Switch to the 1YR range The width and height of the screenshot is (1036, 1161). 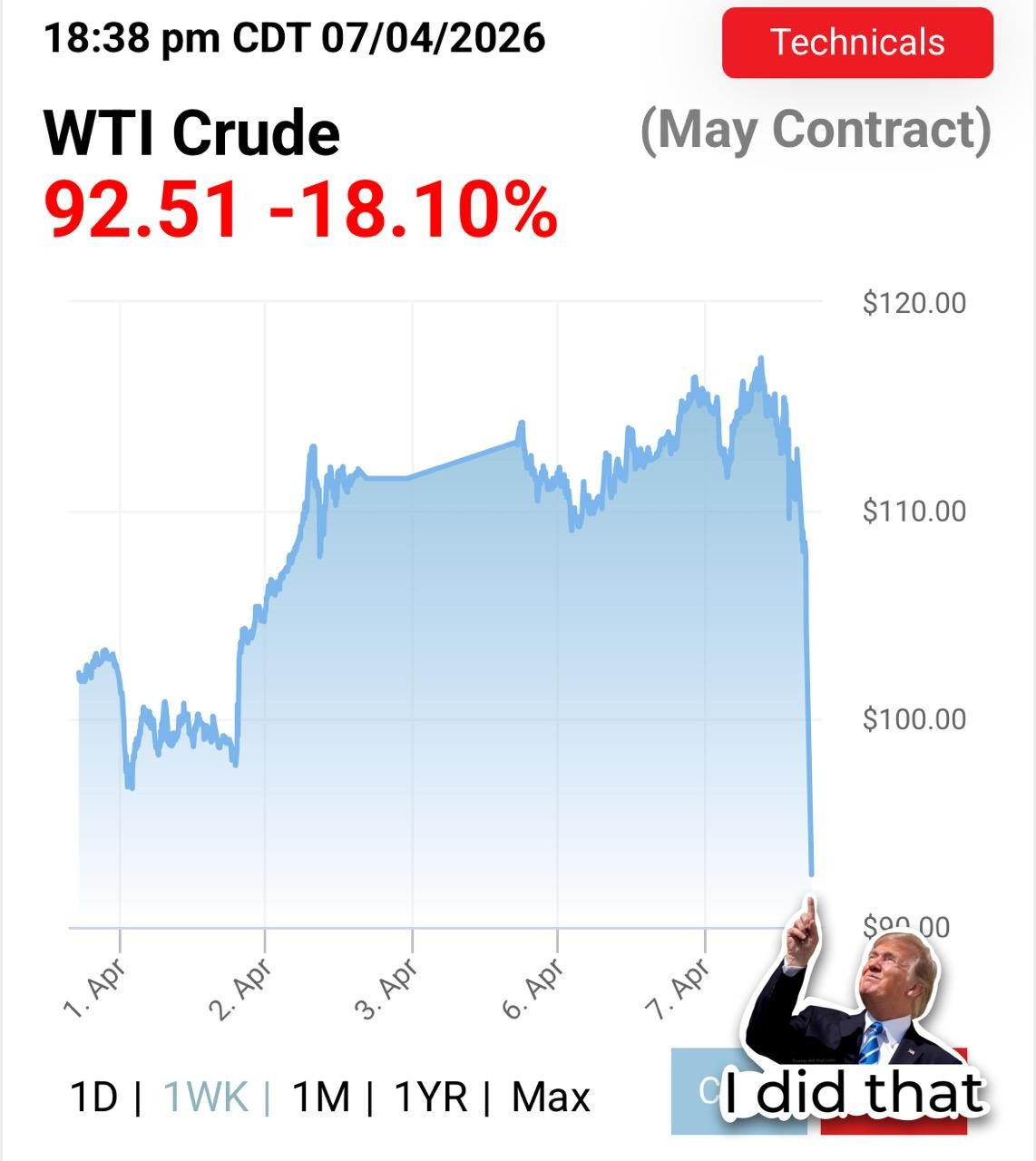431,1097
